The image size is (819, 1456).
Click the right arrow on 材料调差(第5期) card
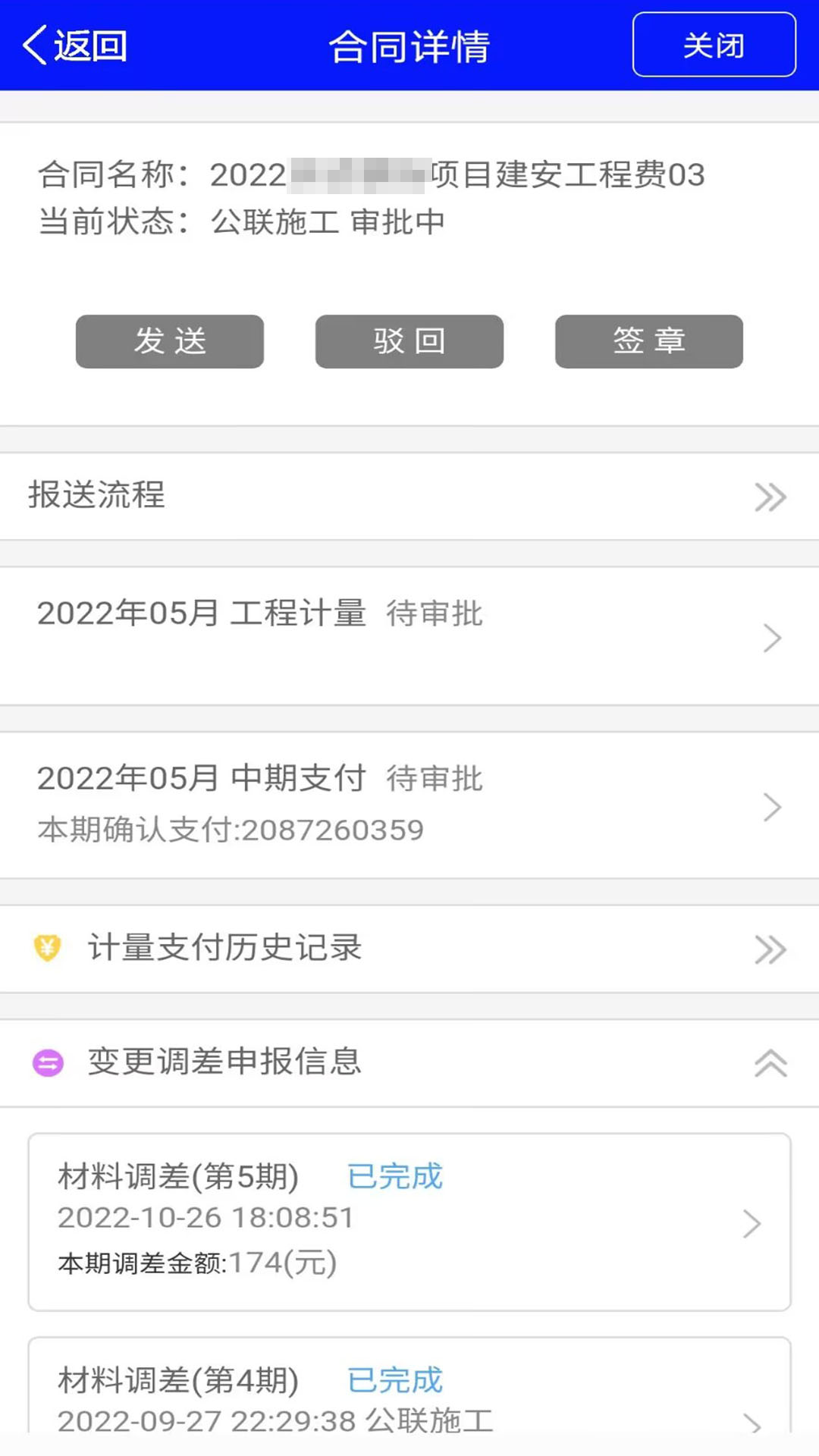coord(751,1223)
